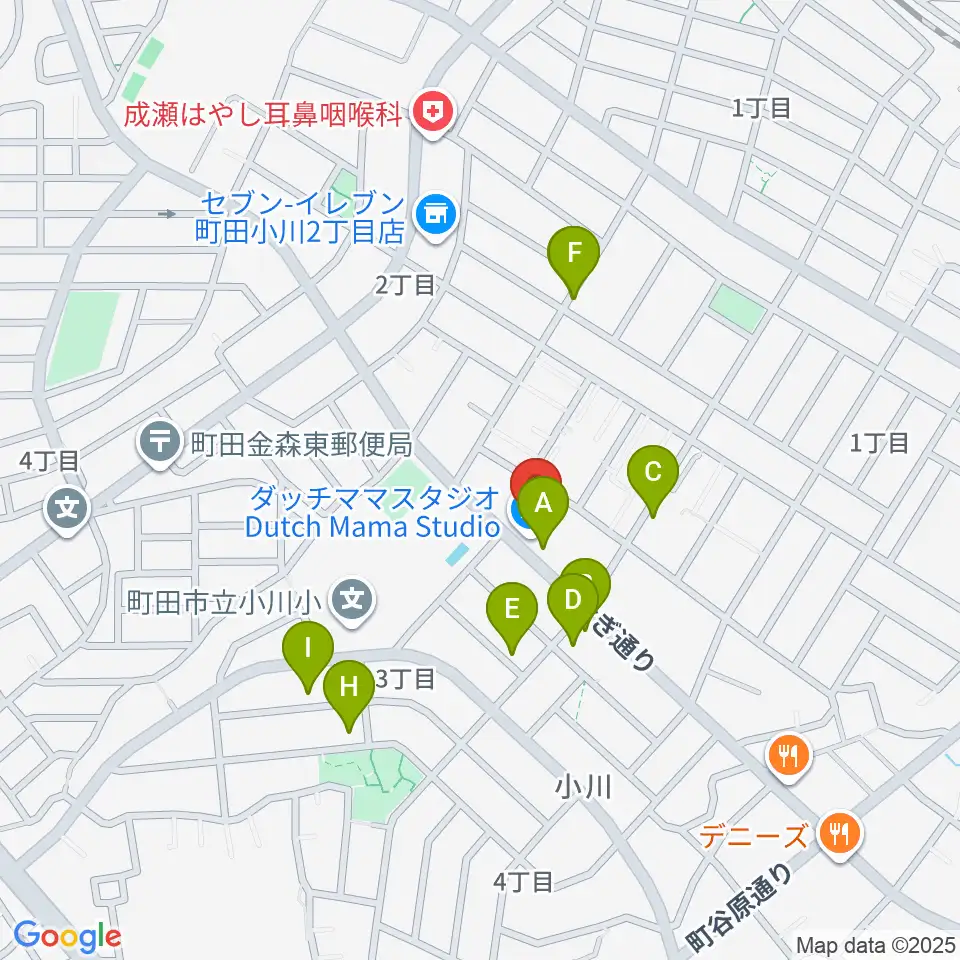
Task: Open the デニーズ restaurant pin
Action: 840,835
